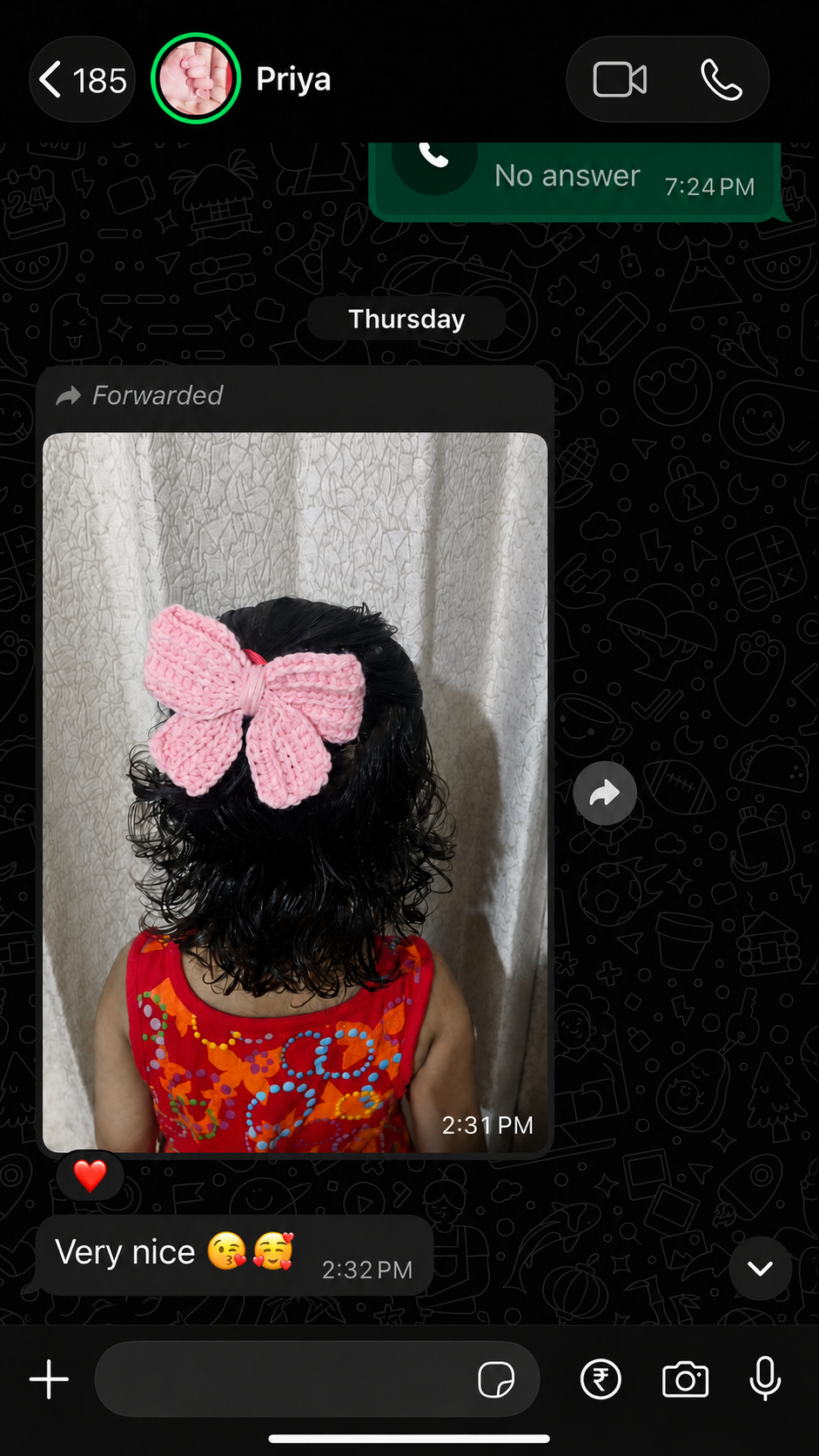Call back from the No answer bubble
Viewport: 819px width, 1456px height.
click(433, 158)
